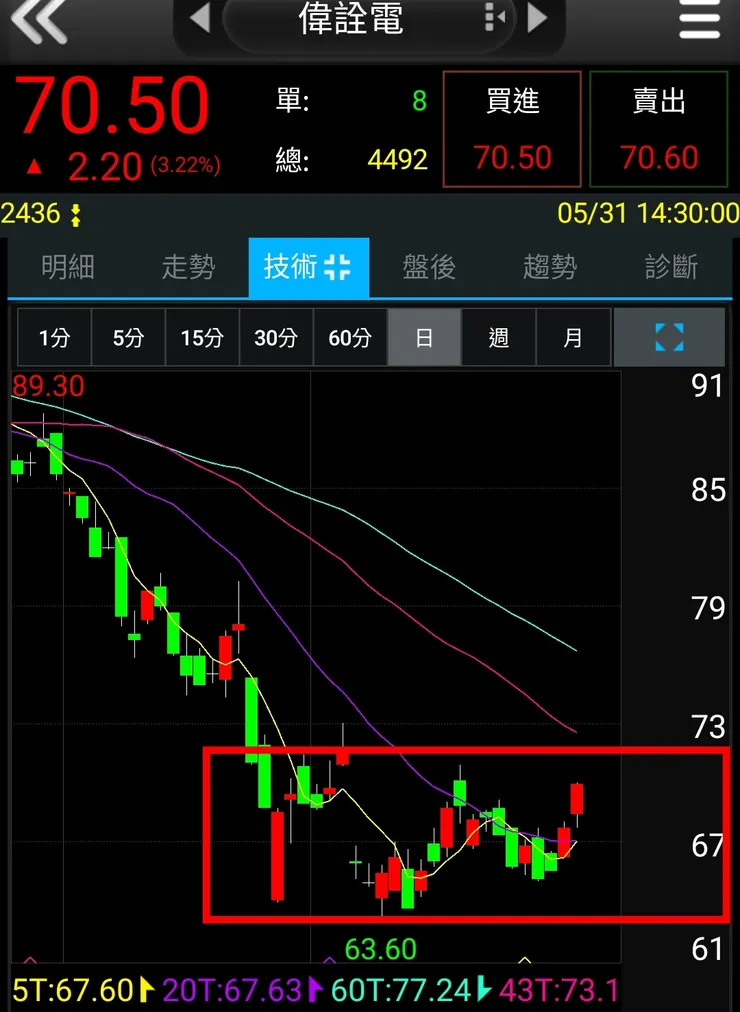Switch chart to monthly 月 view
Viewport: 740px width, 1012px height.
pyautogui.click(x=572, y=338)
